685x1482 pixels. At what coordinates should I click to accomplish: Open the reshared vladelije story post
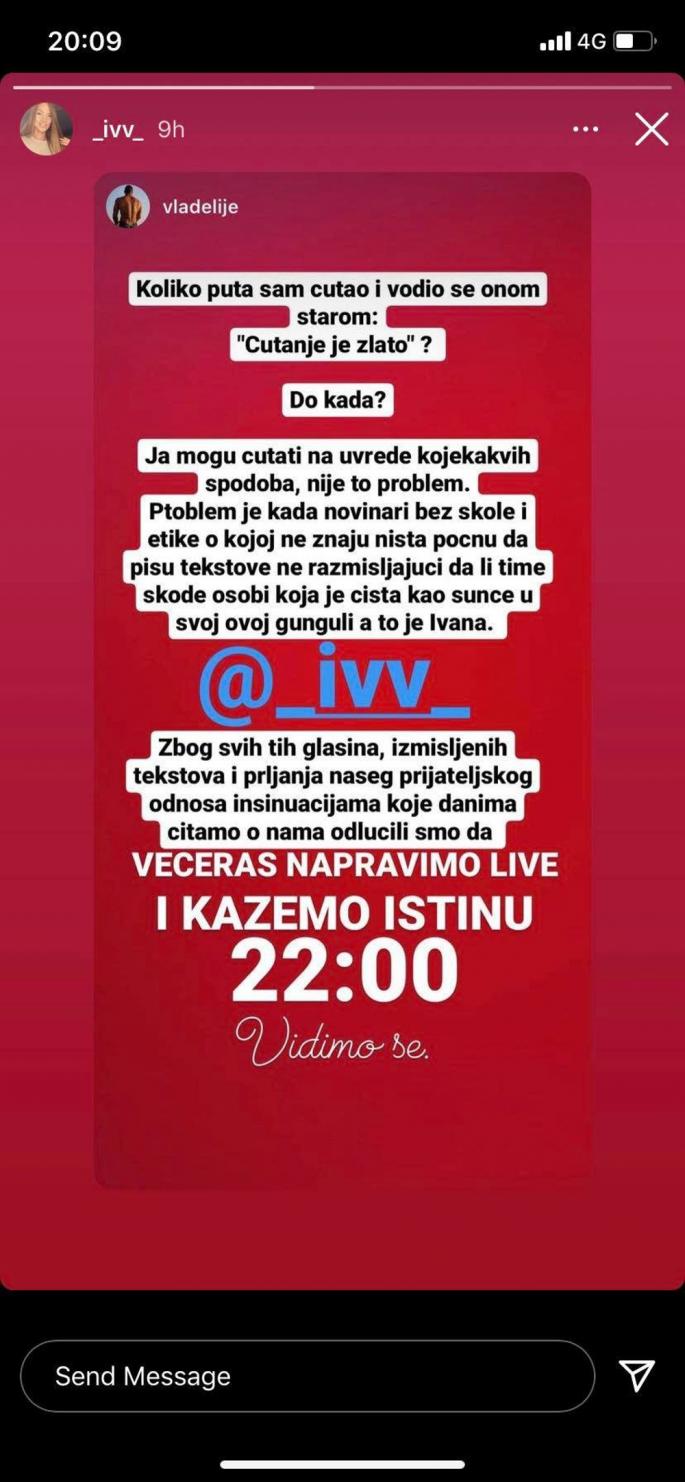pyautogui.click(x=342, y=680)
